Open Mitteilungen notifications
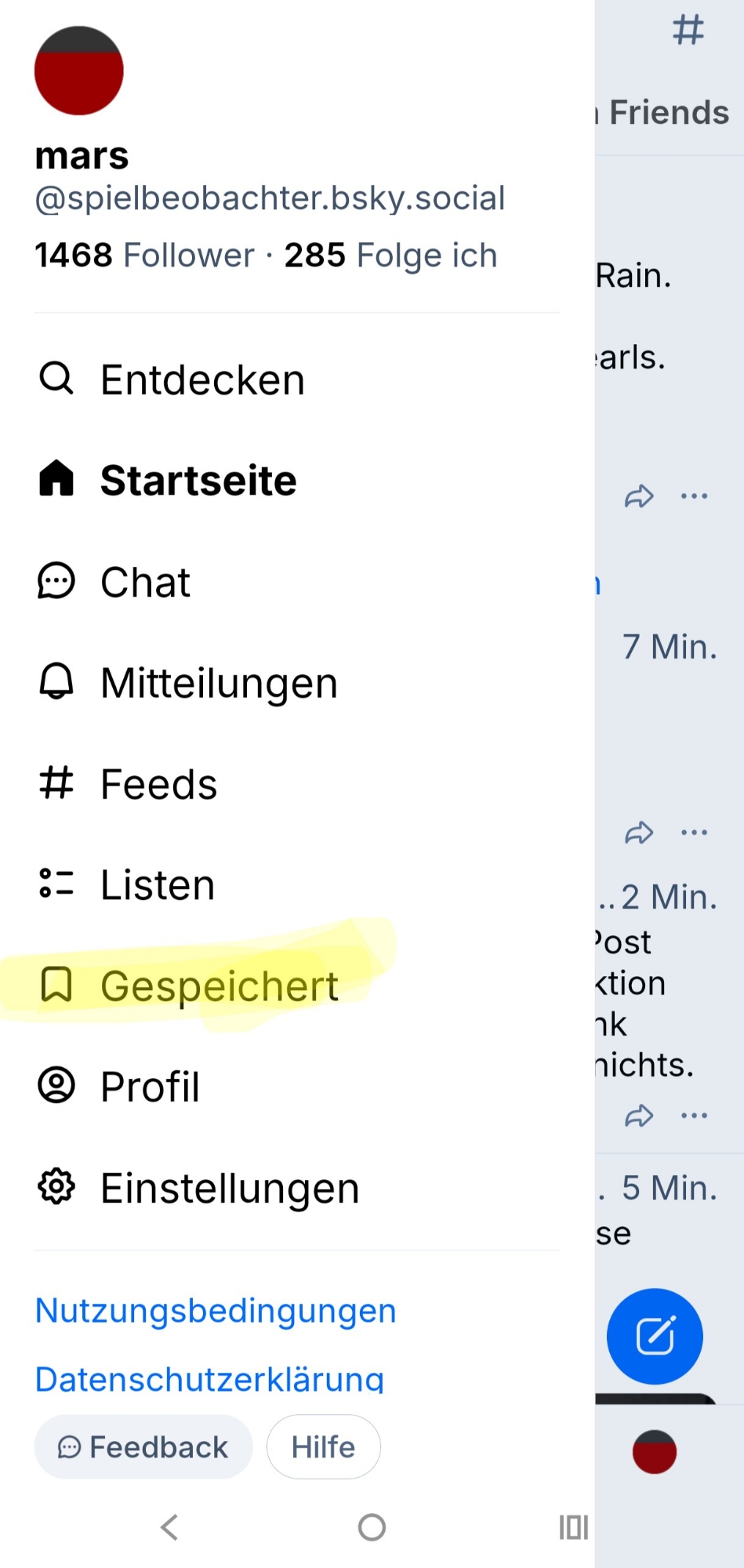This screenshot has width=744, height=1568. coord(219,683)
